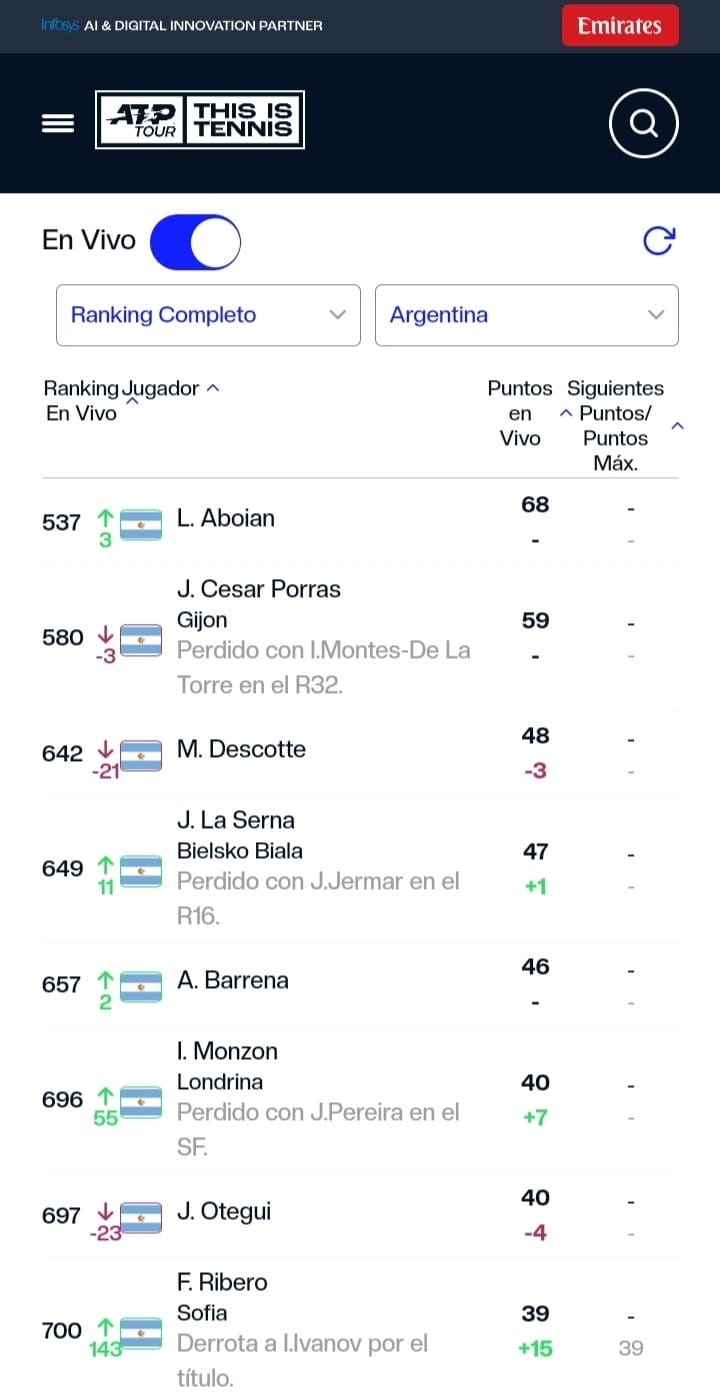View M. Descotte's player profile
Screen dimensions: 720x1394
point(241,749)
